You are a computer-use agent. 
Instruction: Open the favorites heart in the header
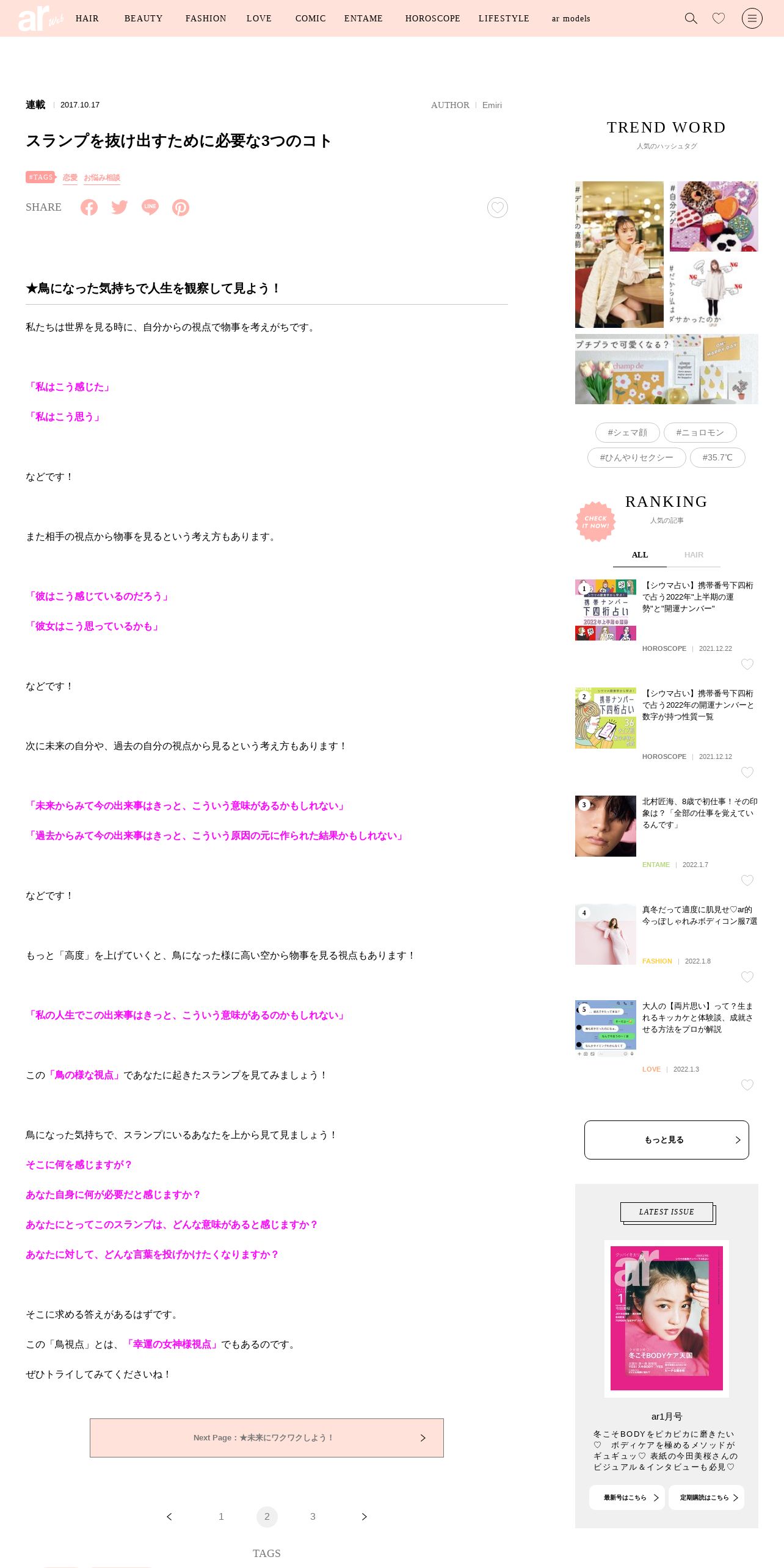click(719, 18)
